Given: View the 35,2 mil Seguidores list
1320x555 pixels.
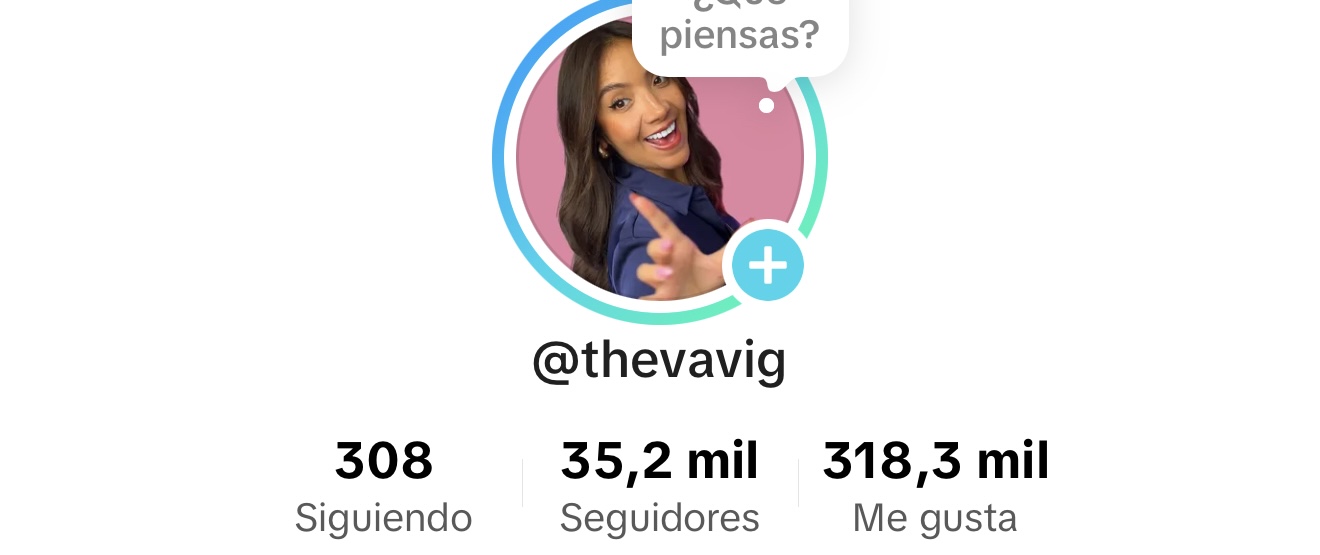Looking at the screenshot, I should 660,487.
